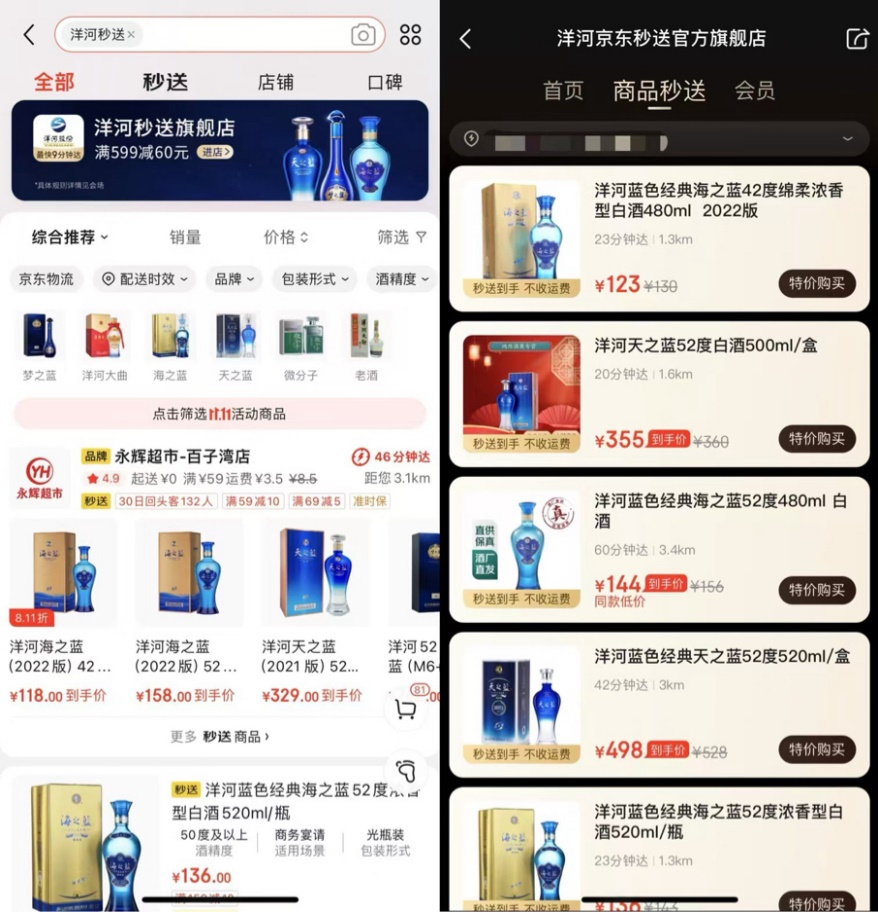Share the flagship store page
The width and height of the screenshot is (878, 912).
[856, 39]
